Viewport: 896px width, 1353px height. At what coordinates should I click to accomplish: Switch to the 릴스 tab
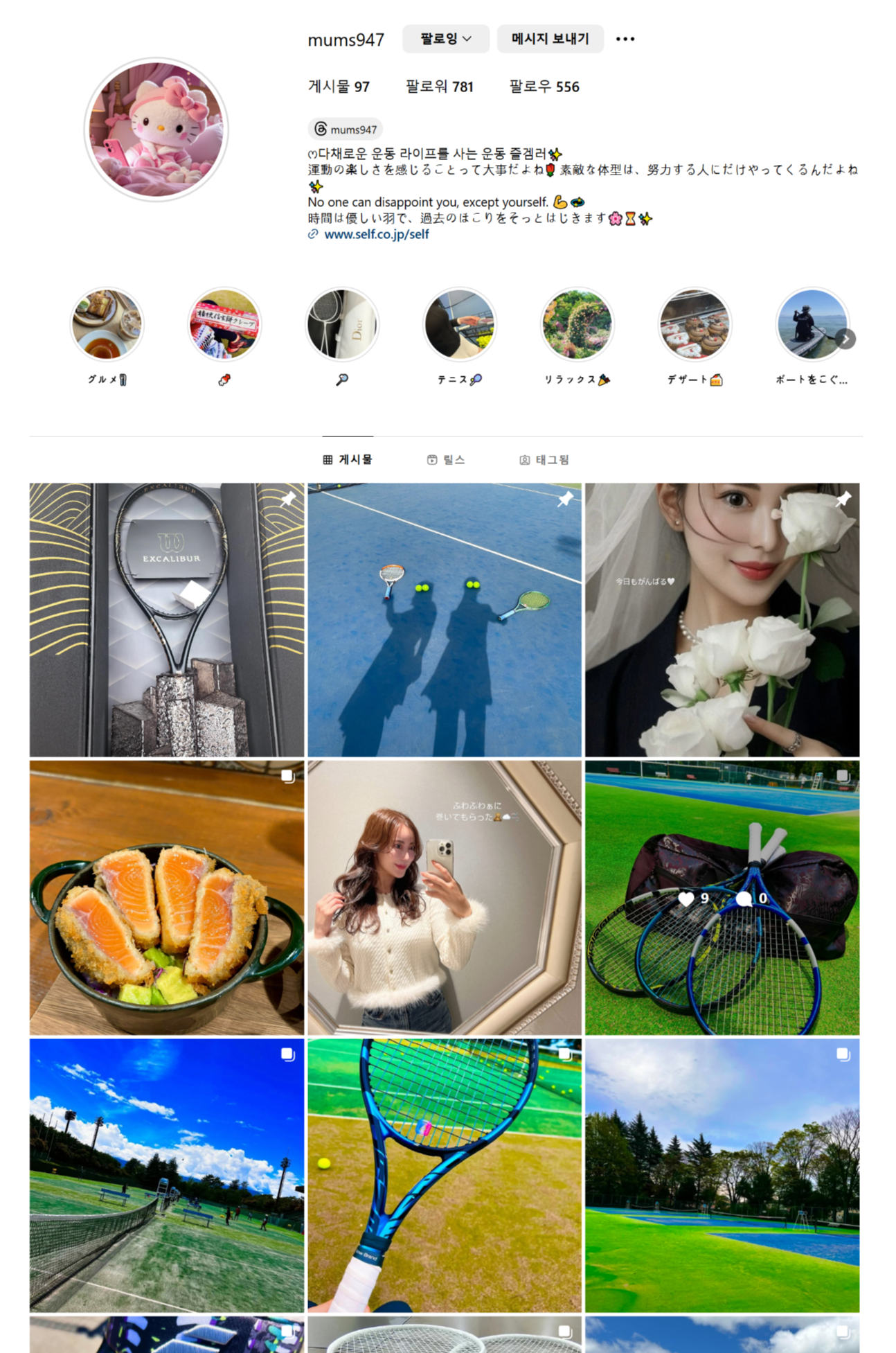pyautogui.click(x=446, y=459)
